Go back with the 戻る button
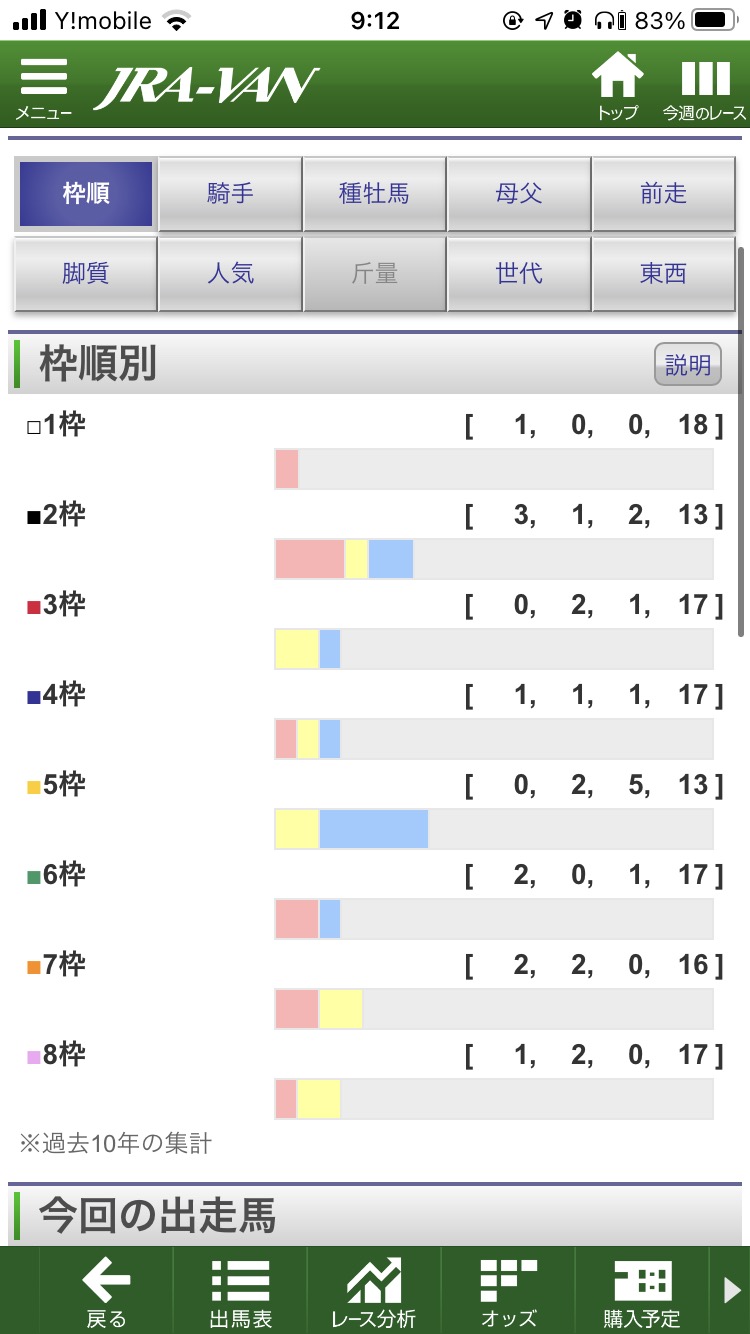This screenshot has width=750, height=1334. tap(106, 1292)
